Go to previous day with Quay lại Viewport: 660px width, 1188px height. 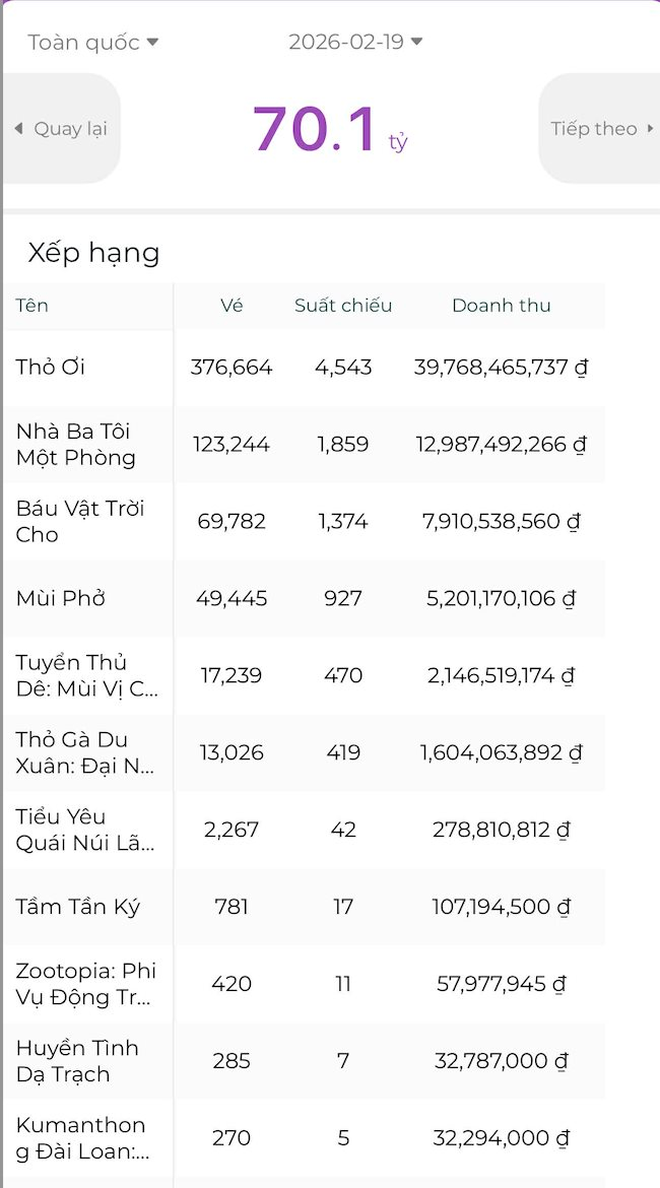[x=62, y=128]
